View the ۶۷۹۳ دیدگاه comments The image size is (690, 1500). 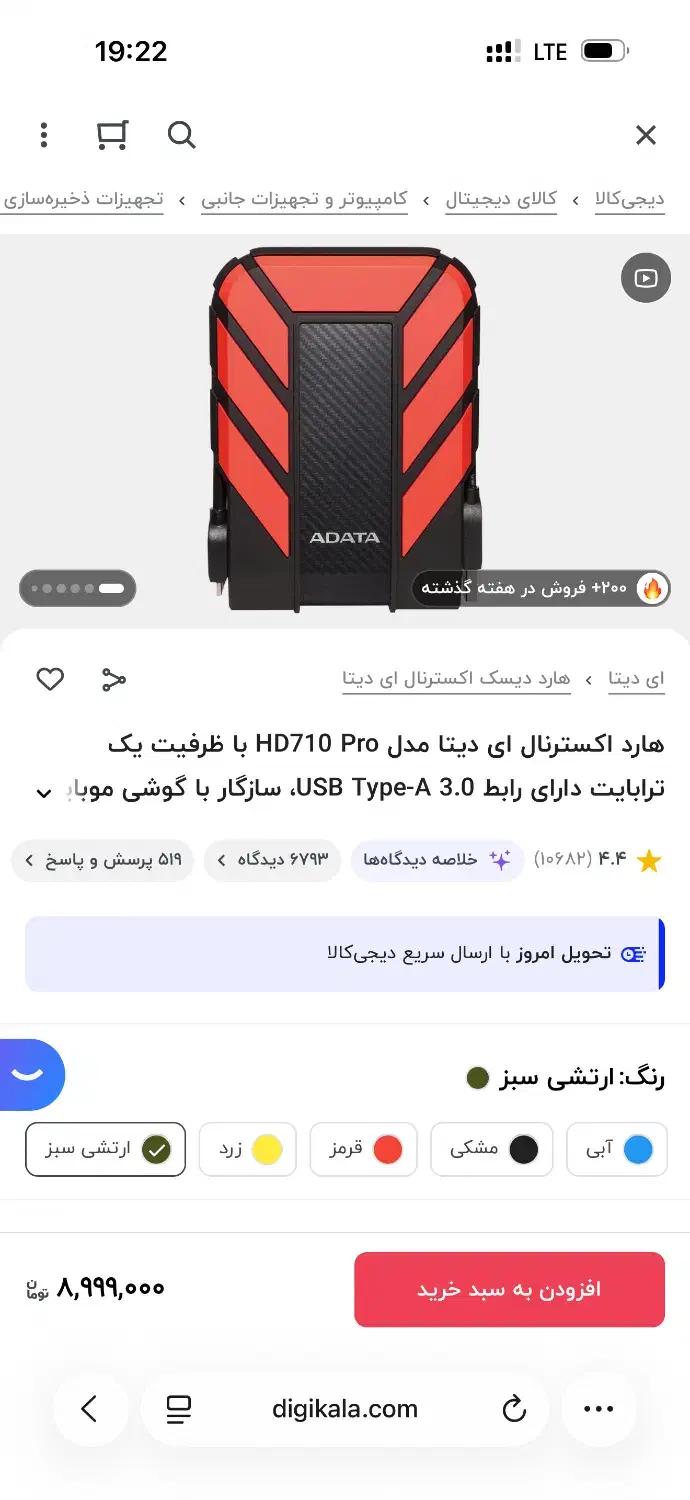(272, 860)
